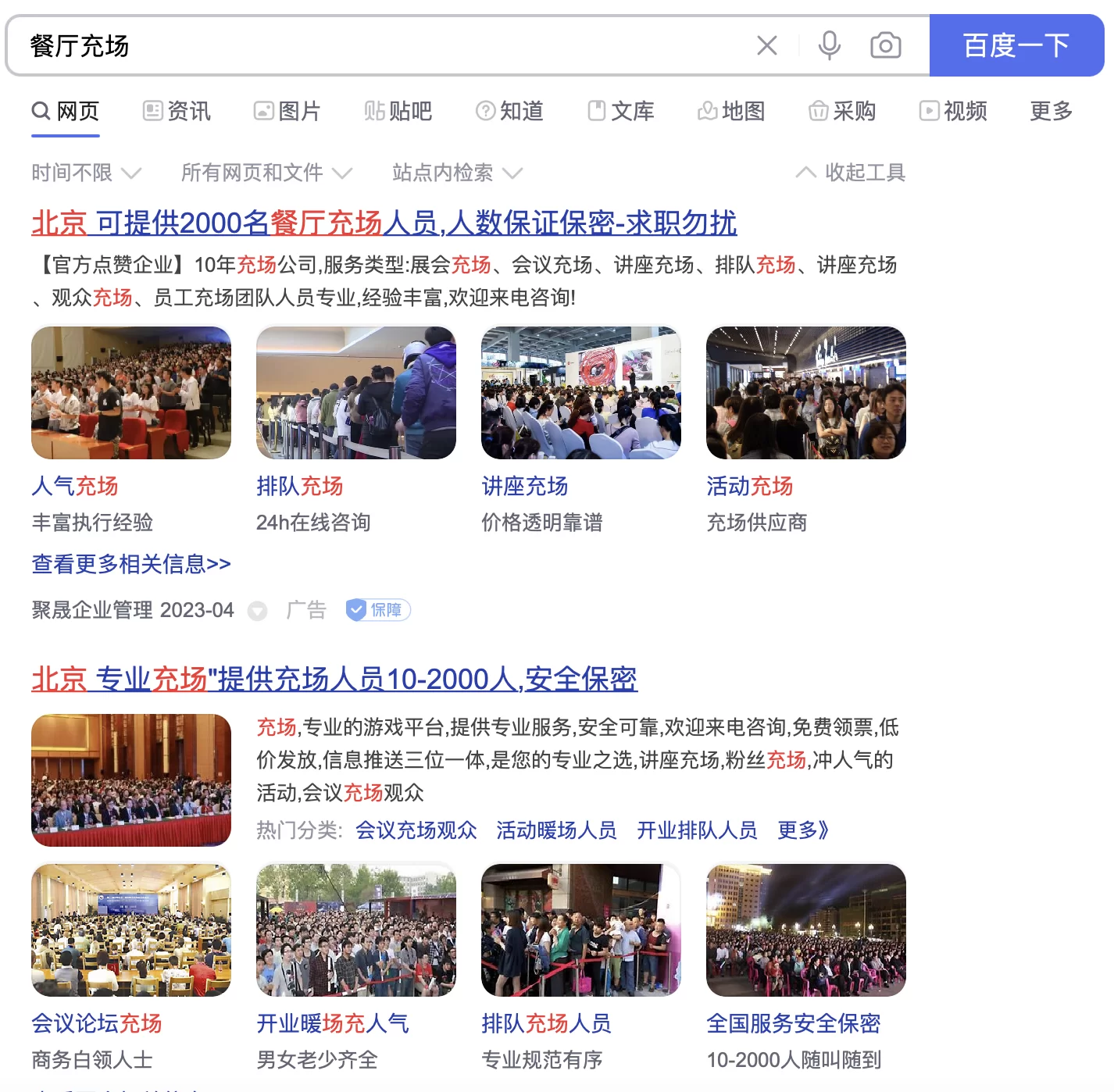
Task: Open the 贴吧 tab
Action: click(x=398, y=112)
